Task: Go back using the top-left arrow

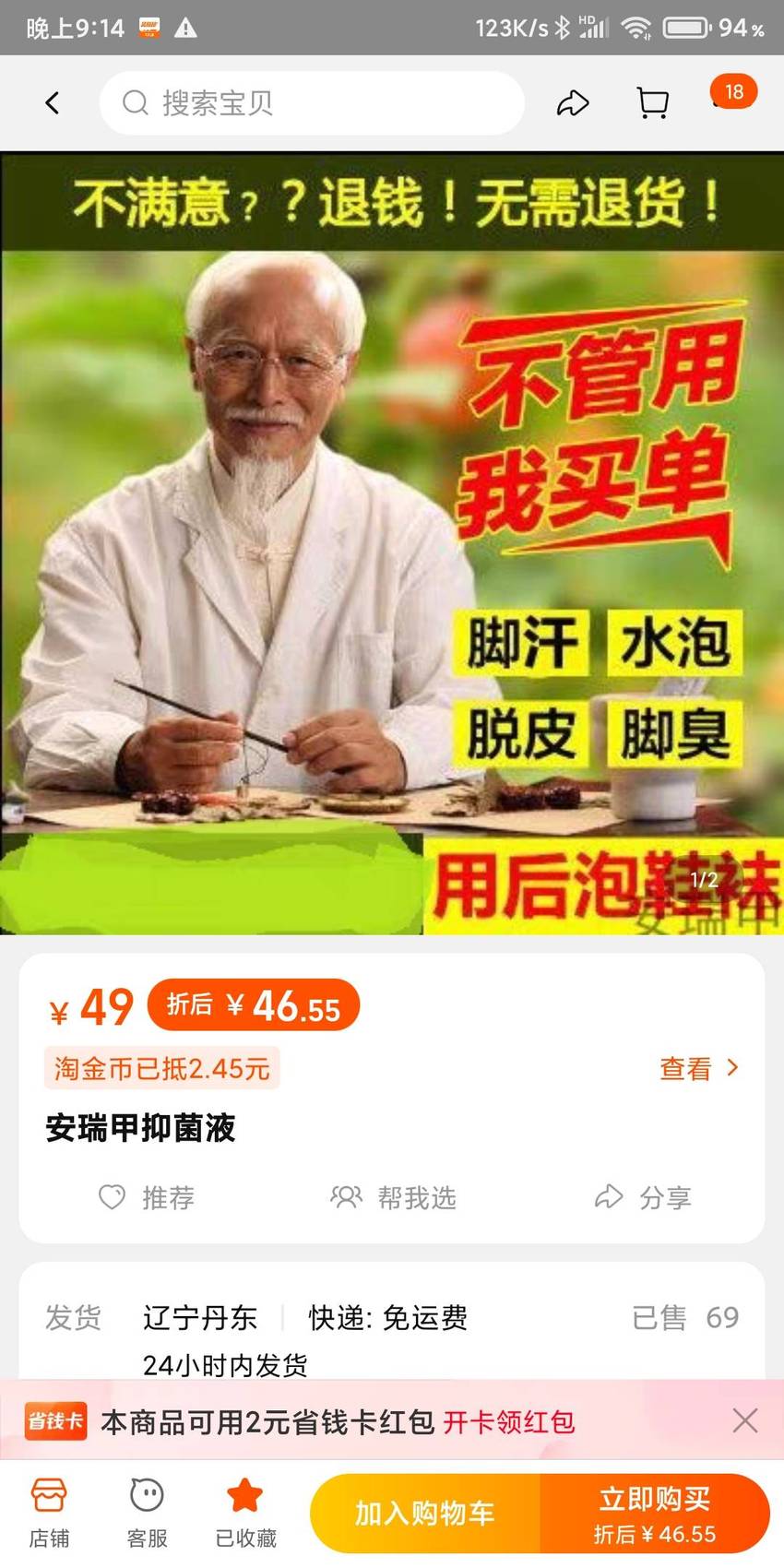Action: pyautogui.click(x=53, y=102)
